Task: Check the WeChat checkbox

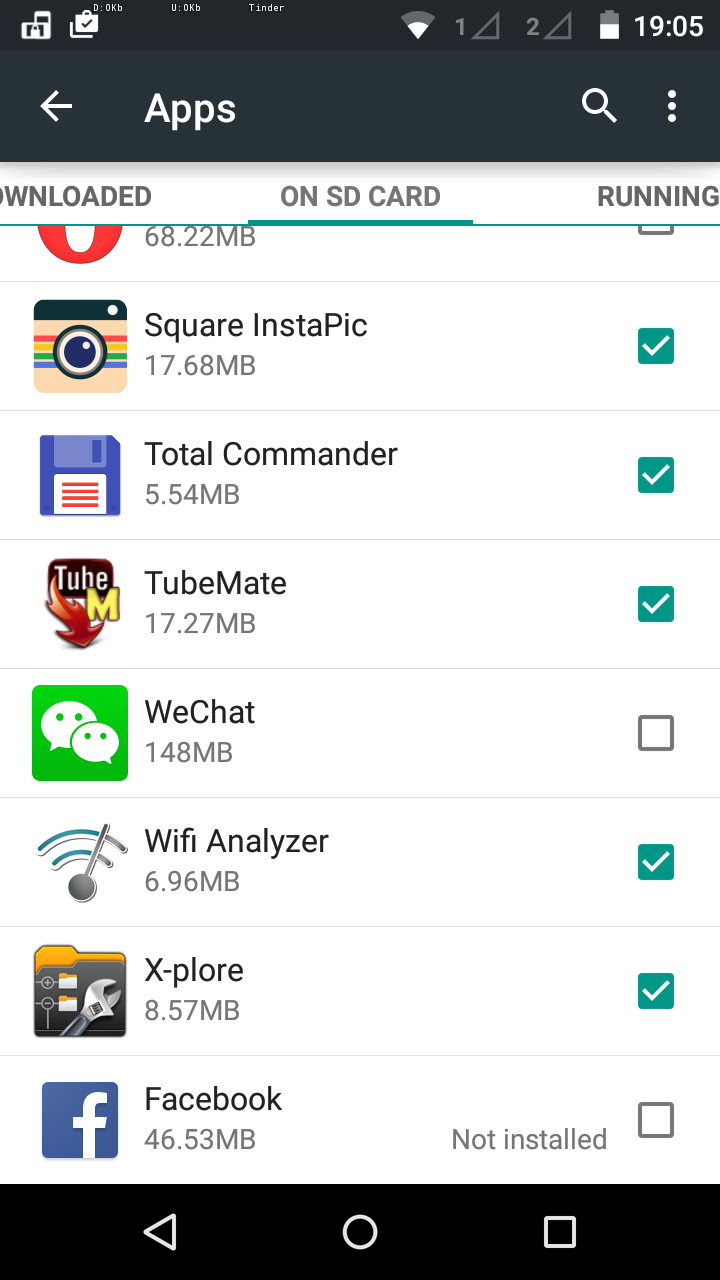Action: click(x=656, y=733)
